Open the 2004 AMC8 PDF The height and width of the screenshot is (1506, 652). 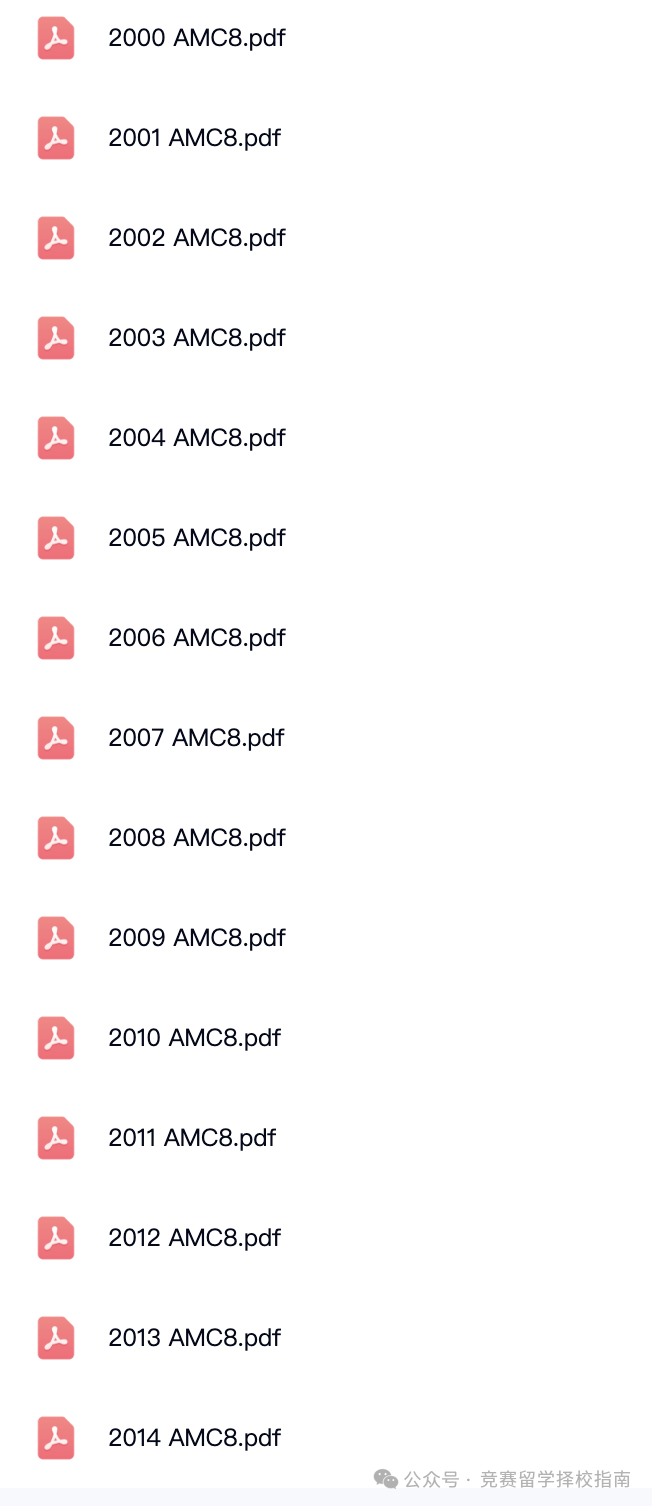pyautogui.click(x=196, y=438)
